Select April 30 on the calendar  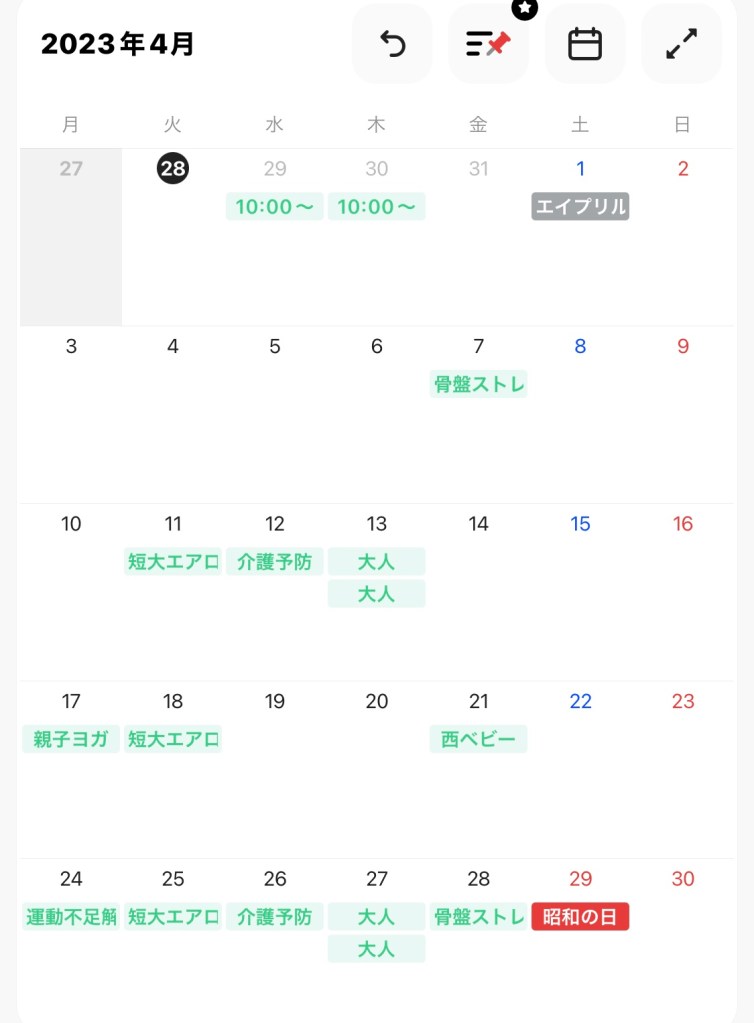point(683,879)
